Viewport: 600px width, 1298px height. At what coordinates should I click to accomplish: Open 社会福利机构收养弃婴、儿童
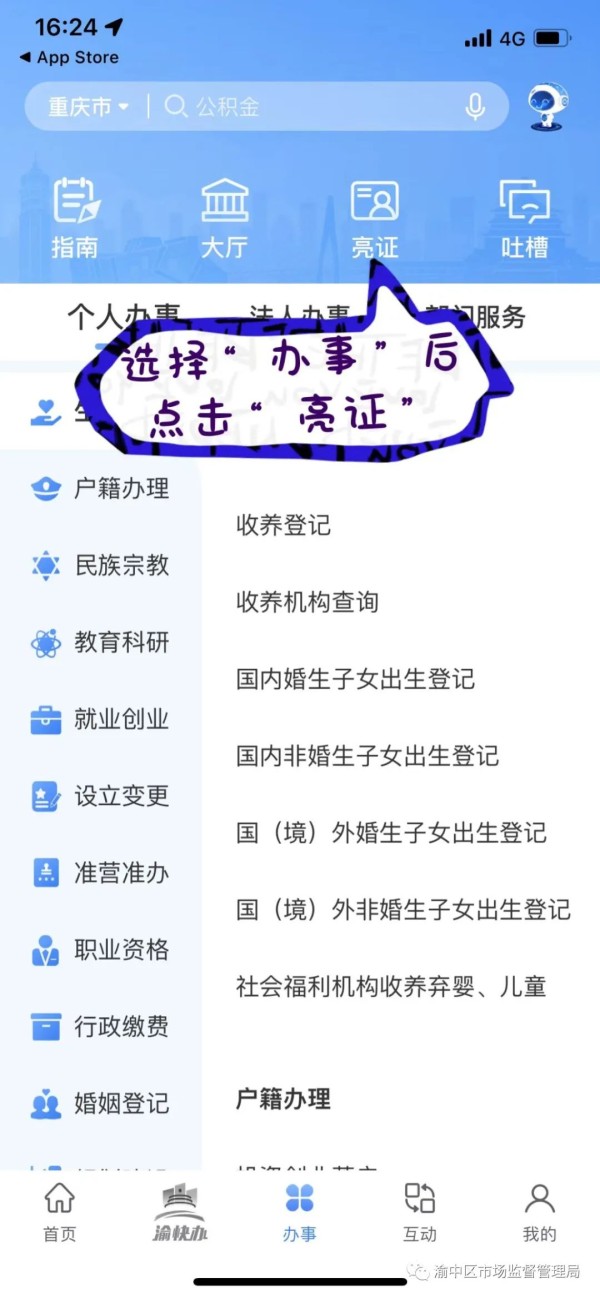[x=391, y=987]
